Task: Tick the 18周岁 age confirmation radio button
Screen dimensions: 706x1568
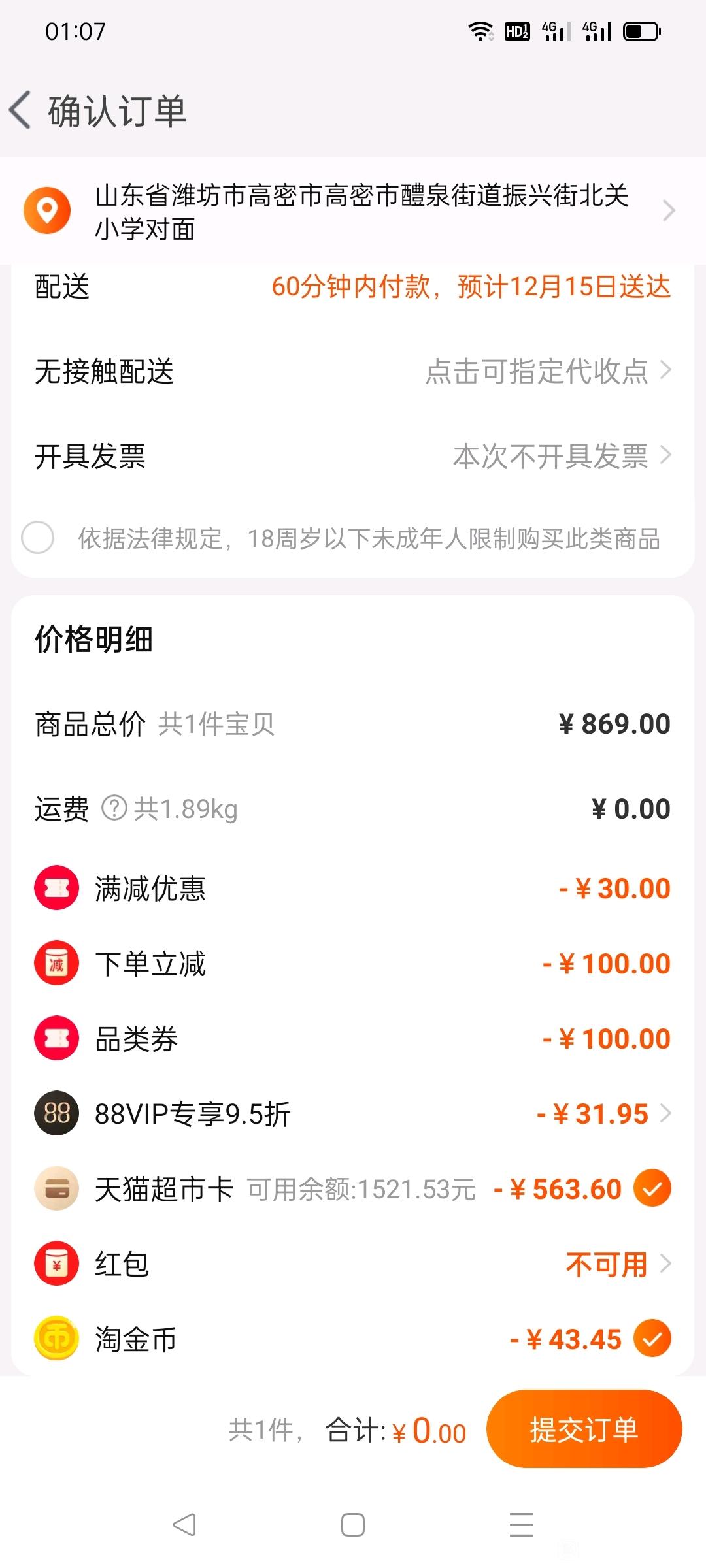Action: 38,538
